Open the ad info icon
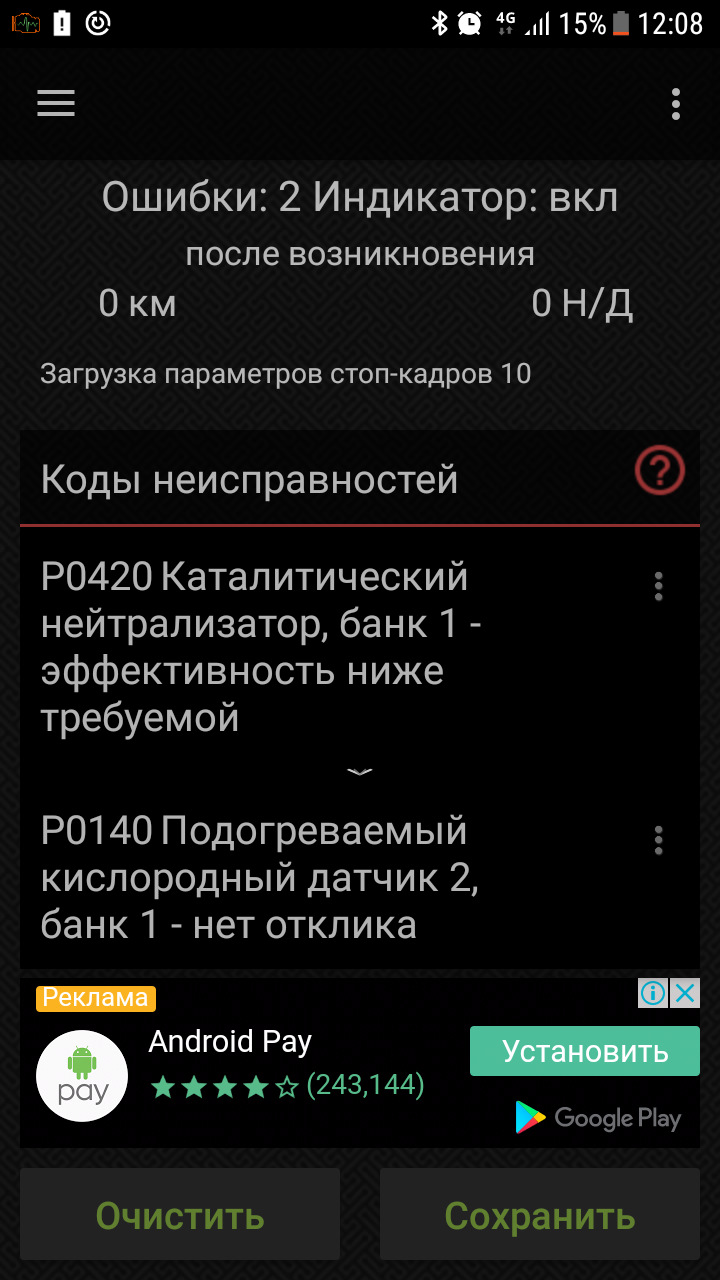Viewport: 720px width, 1280px height. click(653, 993)
